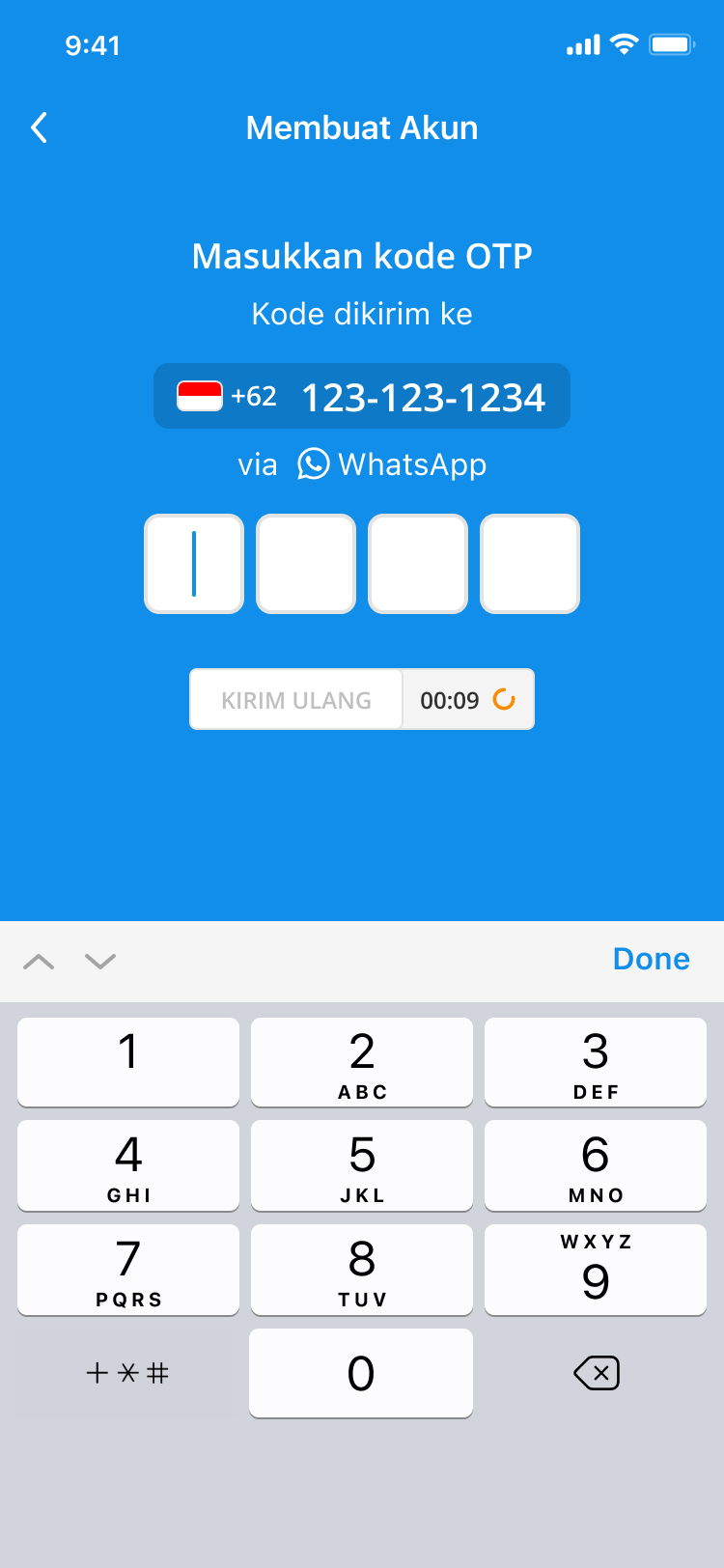Go back from Membuat Akun screen

[39, 127]
